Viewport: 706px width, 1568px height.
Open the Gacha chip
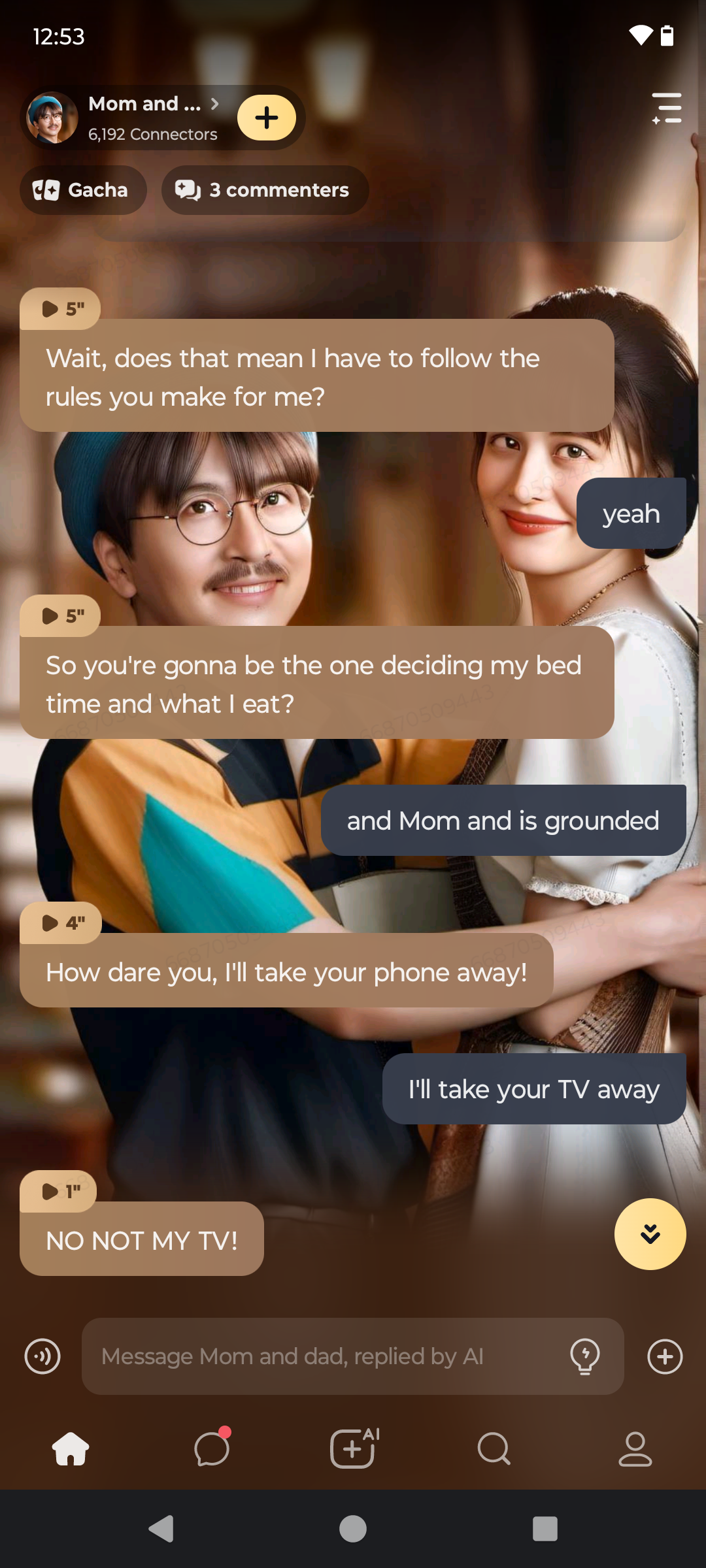(82, 190)
